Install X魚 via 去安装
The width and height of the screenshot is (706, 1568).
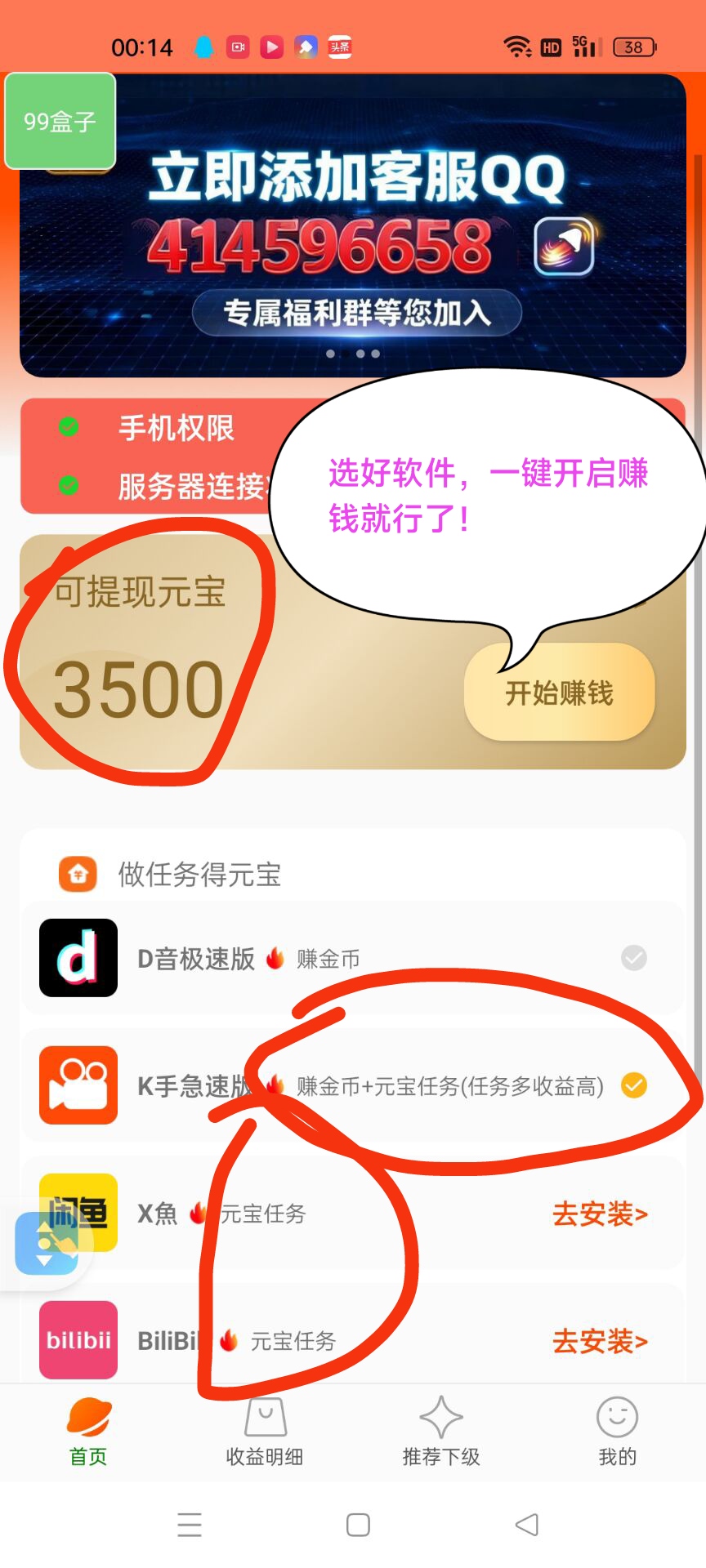600,1214
